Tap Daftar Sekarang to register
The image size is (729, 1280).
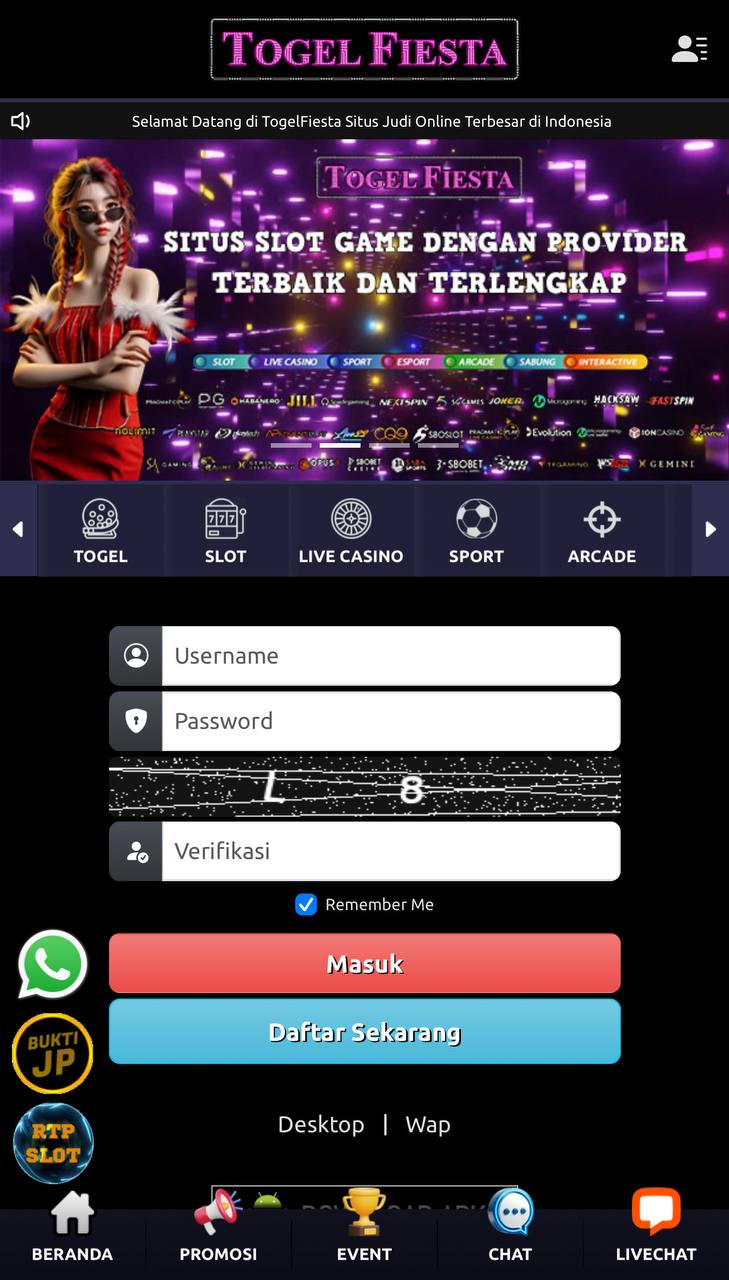coord(364,1031)
